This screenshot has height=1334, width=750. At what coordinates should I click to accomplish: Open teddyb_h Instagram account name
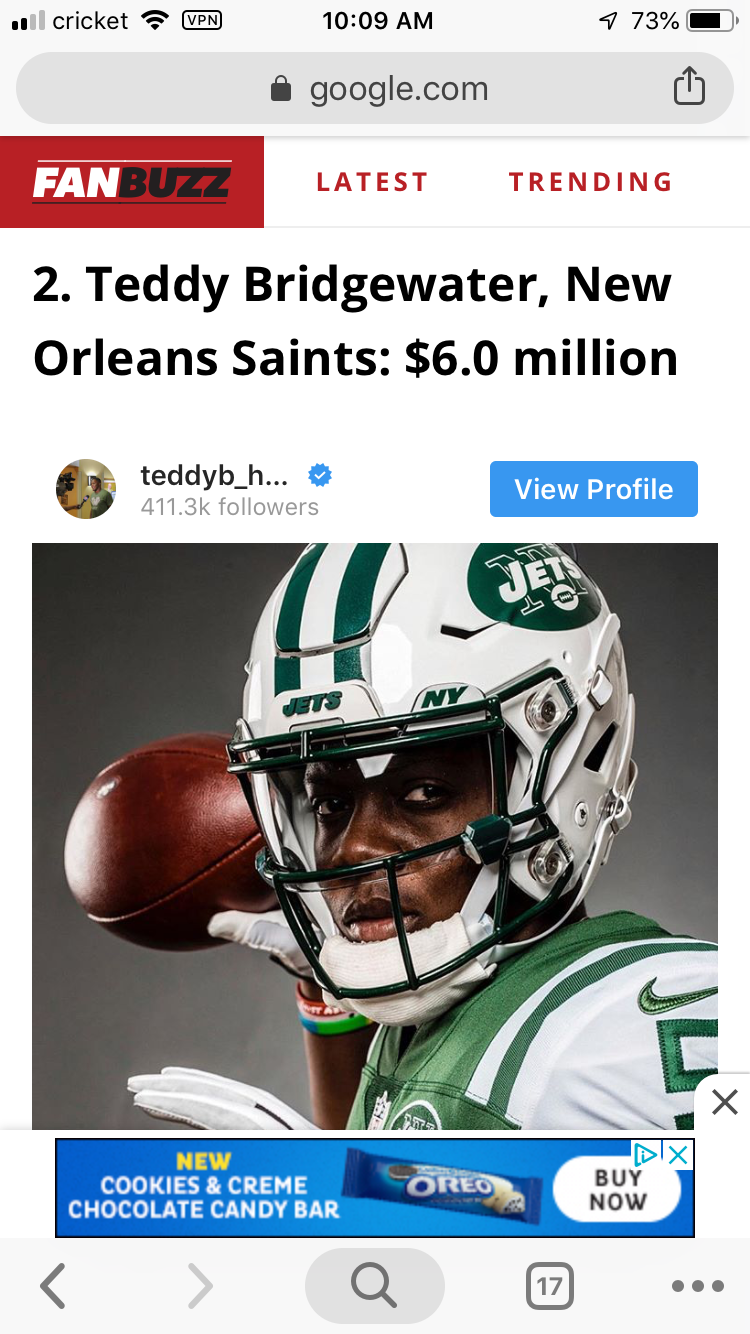point(214,475)
